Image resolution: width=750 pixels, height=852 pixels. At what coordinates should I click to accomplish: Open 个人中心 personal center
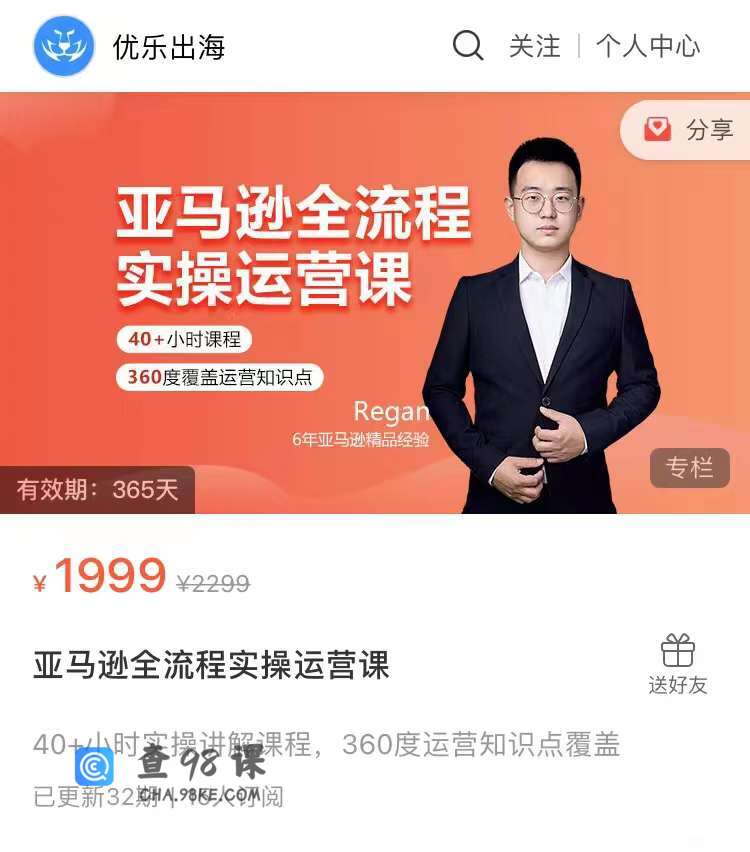pos(648,46)
